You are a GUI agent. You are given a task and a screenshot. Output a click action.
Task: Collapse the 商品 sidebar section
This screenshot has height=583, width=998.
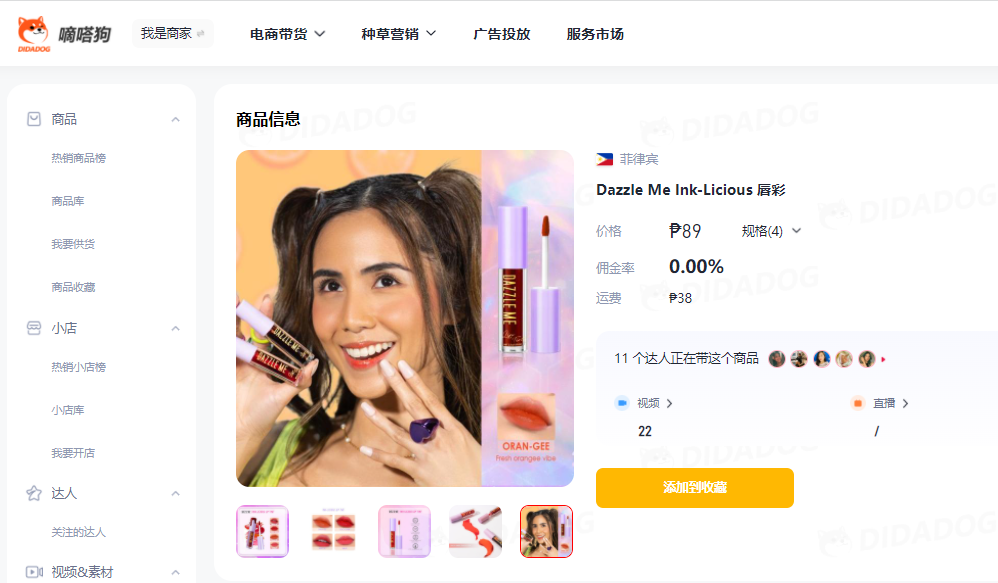click(175, 119)
